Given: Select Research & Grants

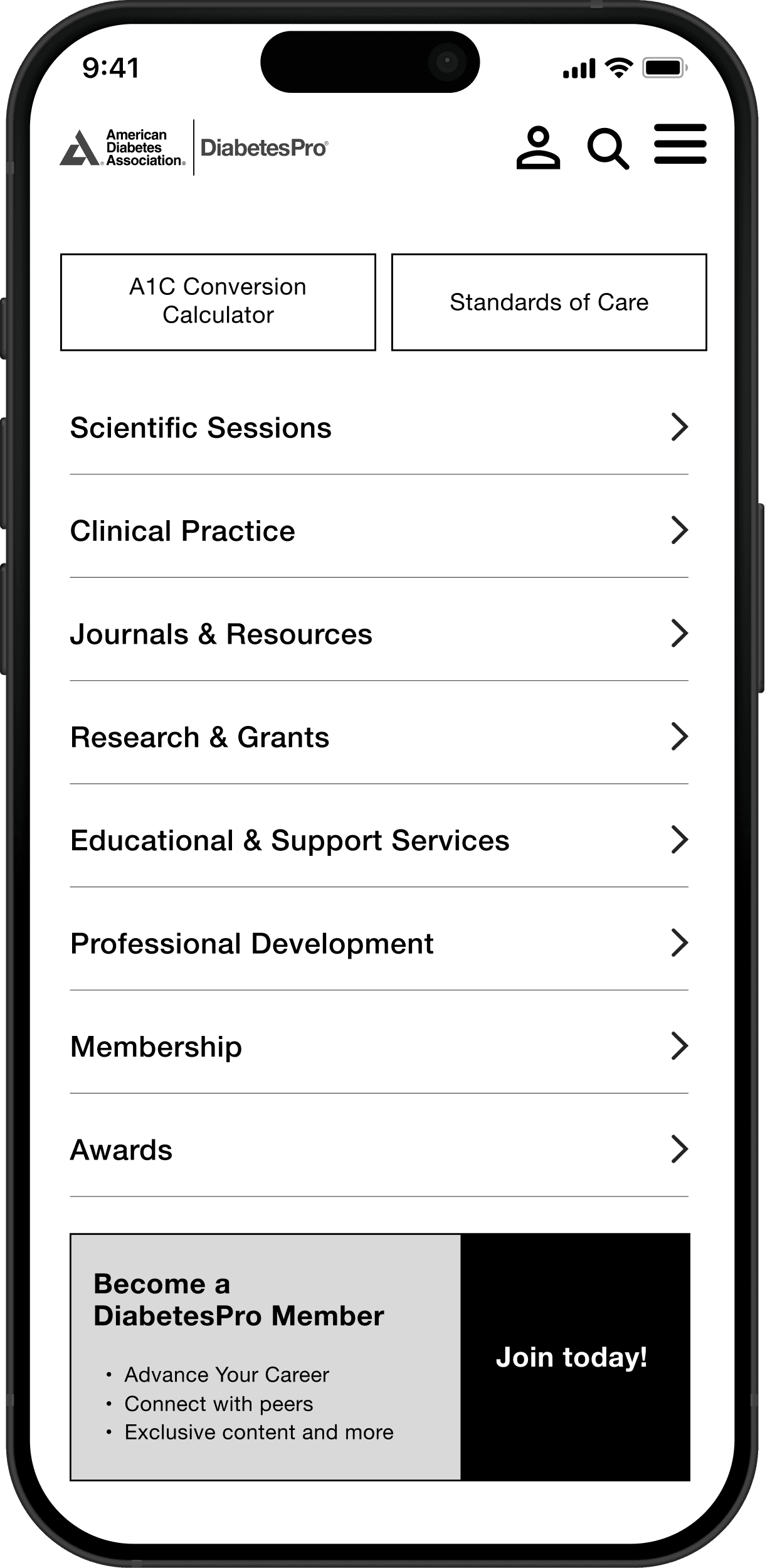Looking at the screenshot, I should click(379, 737).
